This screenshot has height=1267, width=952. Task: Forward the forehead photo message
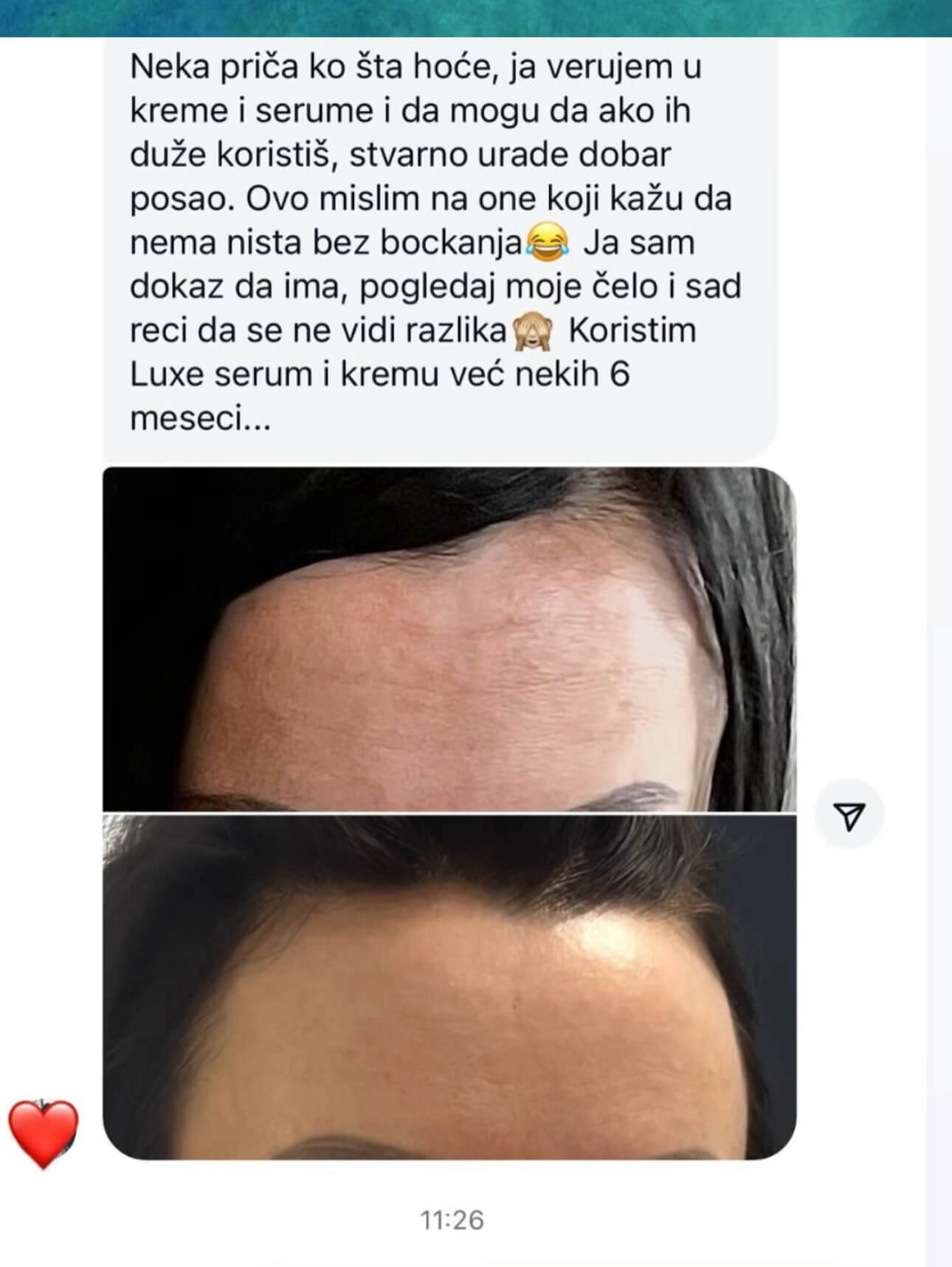pos(849,815)
